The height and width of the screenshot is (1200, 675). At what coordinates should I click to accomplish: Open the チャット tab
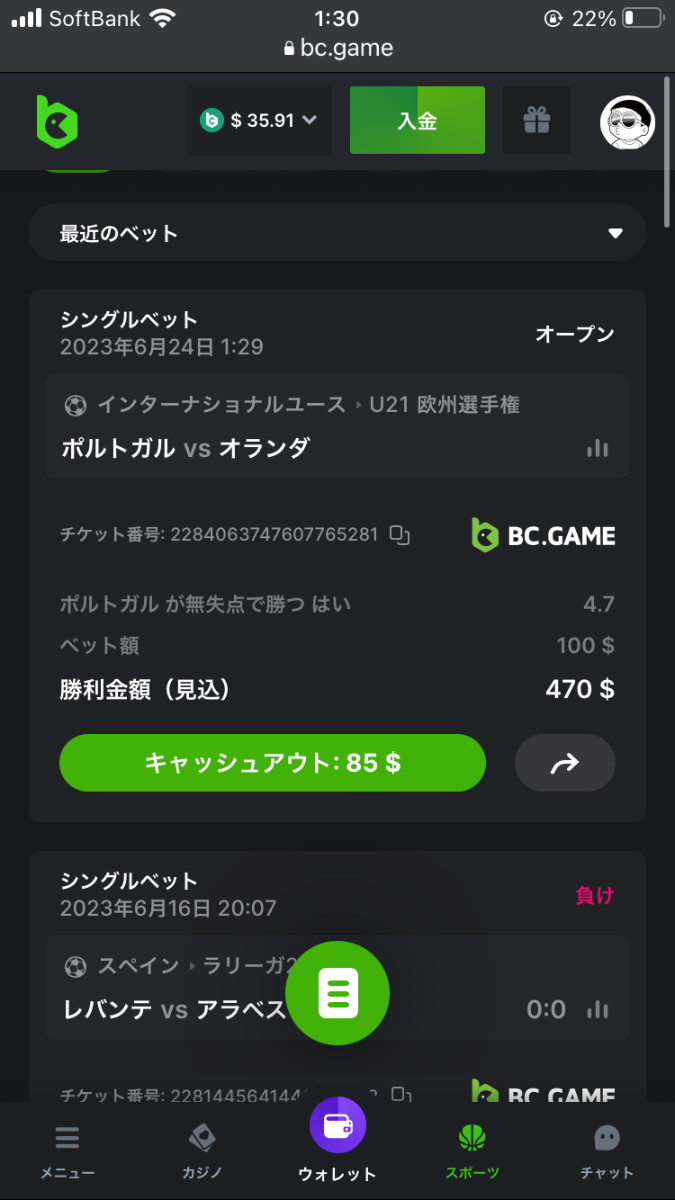tap(607, 1151)
